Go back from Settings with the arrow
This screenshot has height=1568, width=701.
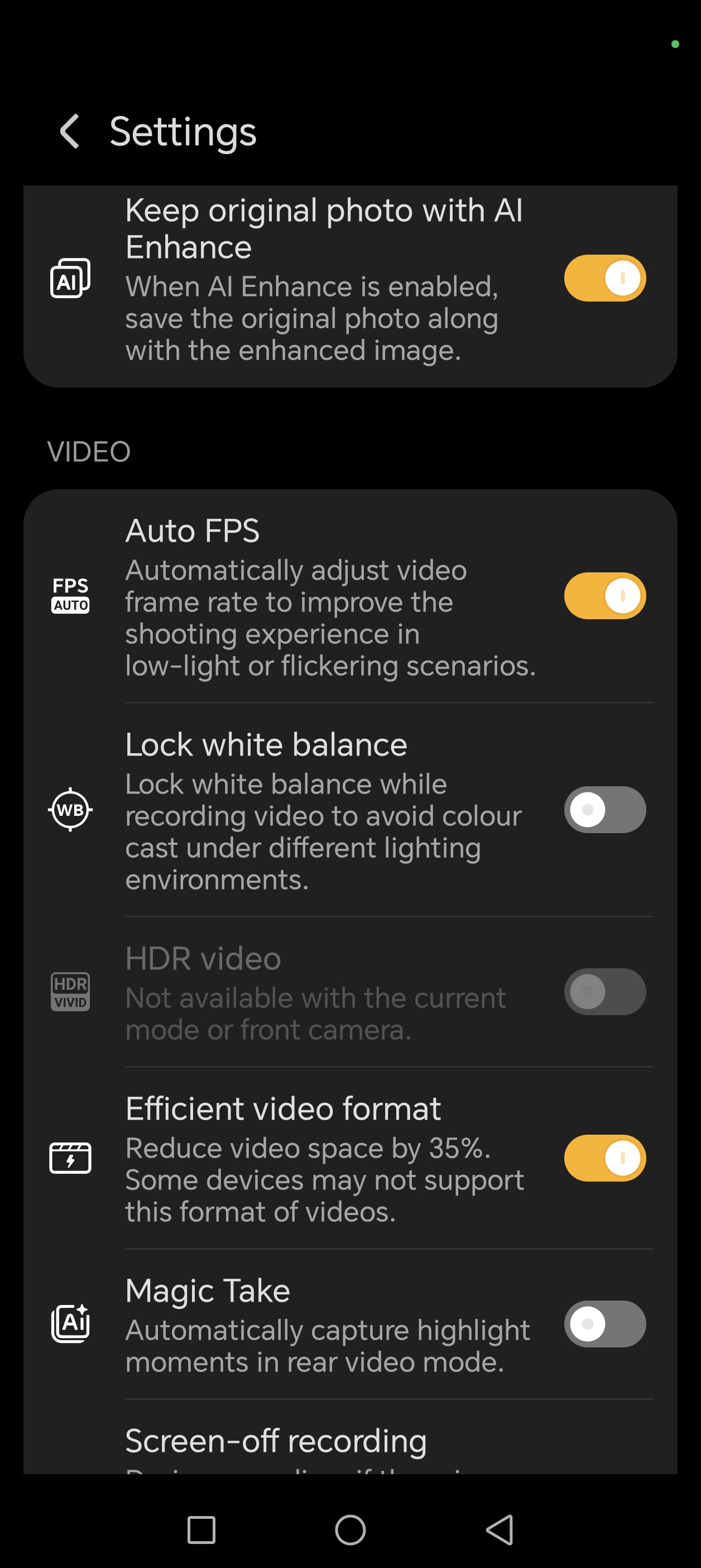point(70,131)
